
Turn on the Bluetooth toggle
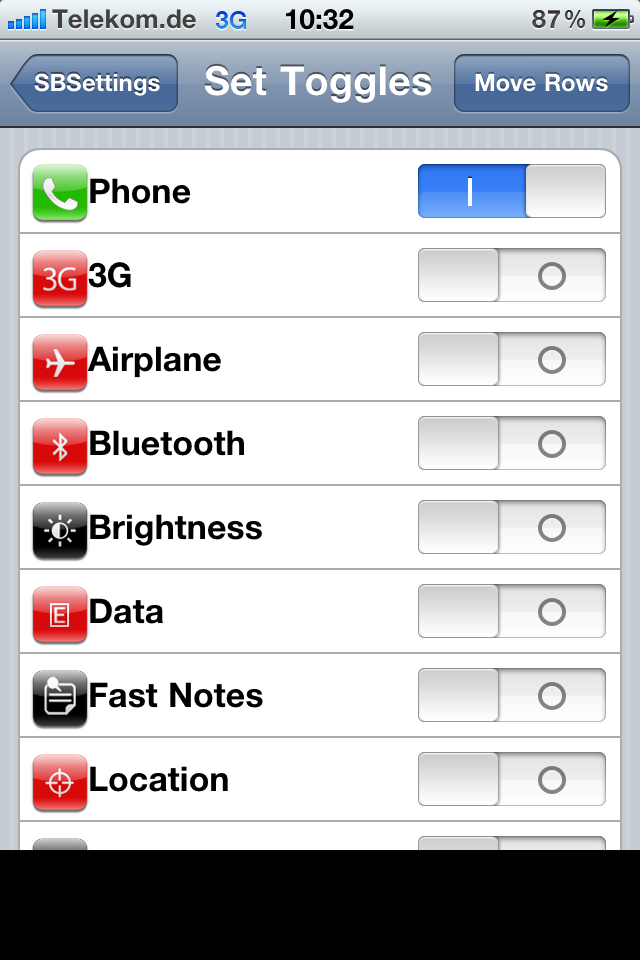[x=511, y=444]
